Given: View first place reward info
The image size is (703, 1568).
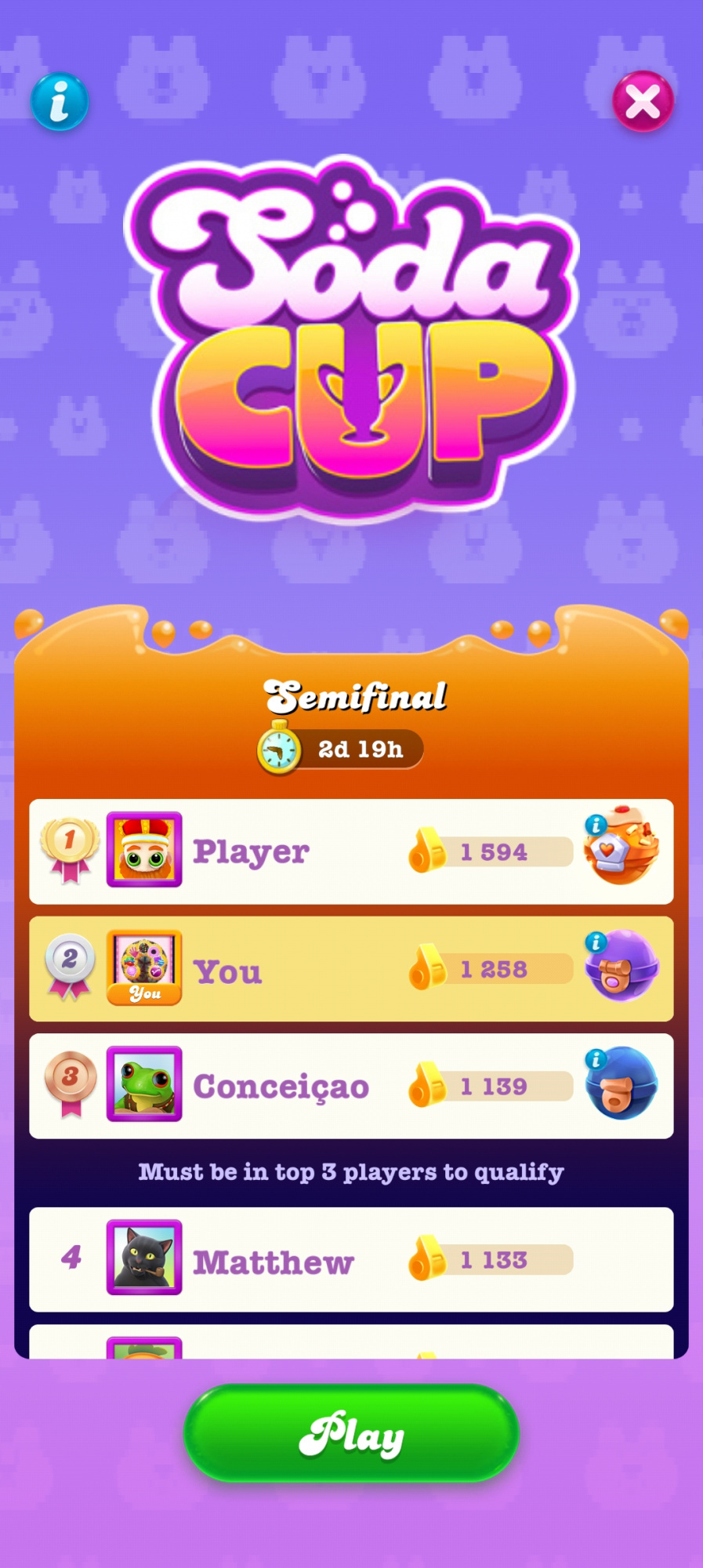Looking at the screenshot, I should [x=596, y=825].
